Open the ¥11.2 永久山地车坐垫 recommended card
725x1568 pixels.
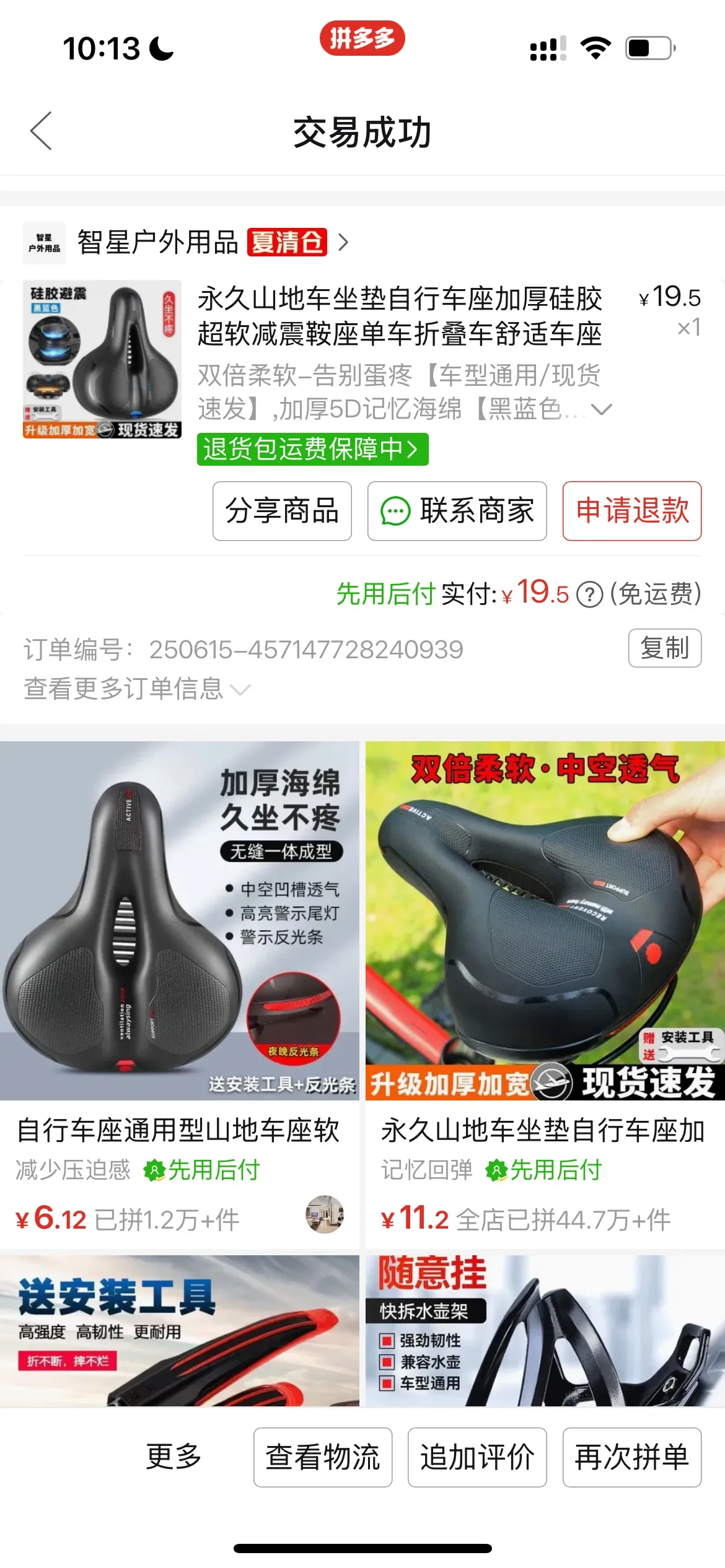click(545, 995)
